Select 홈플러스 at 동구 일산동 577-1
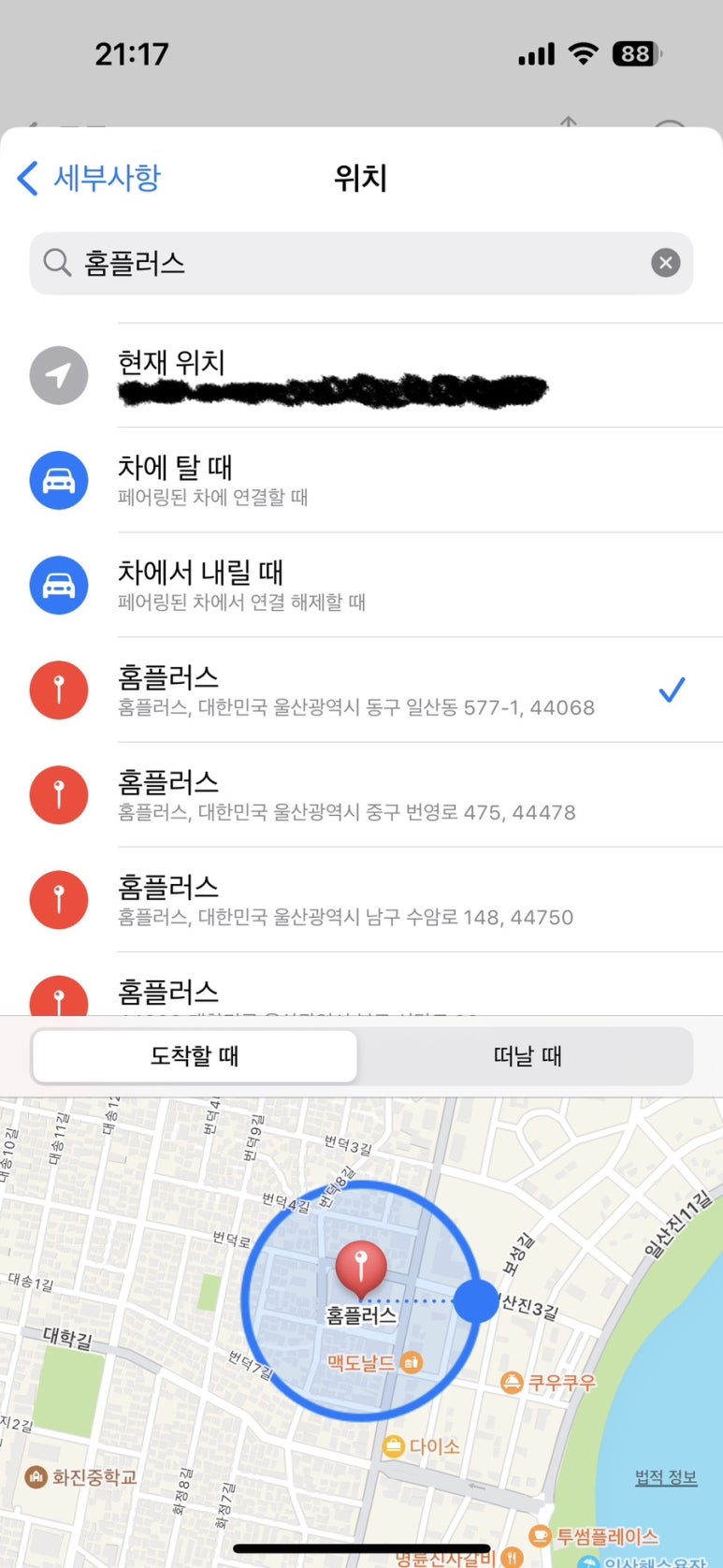Viewport: 723px width, 1568px height. [x=361, y=690]
